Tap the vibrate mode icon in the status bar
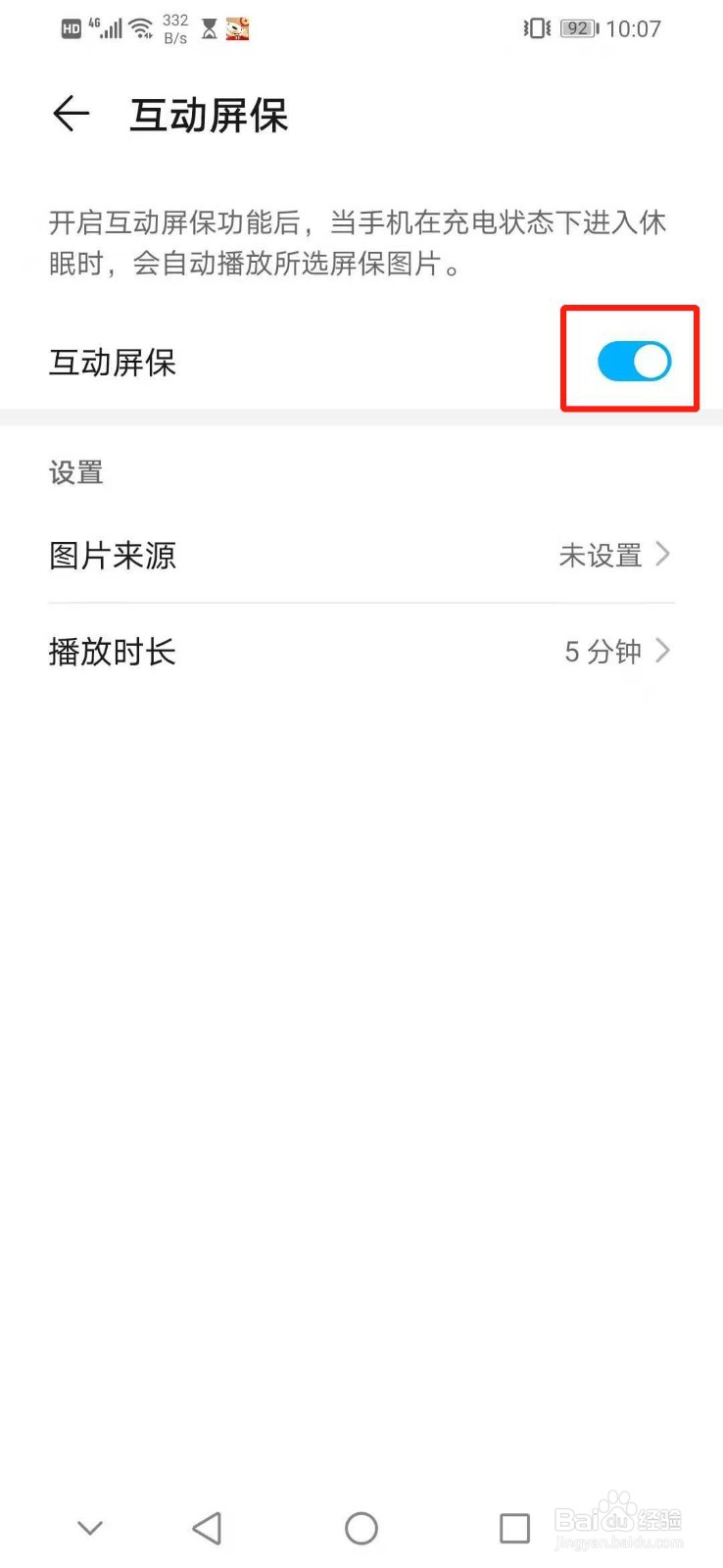723x1568 pixels. pyautogui.click(x=535, y=28)
